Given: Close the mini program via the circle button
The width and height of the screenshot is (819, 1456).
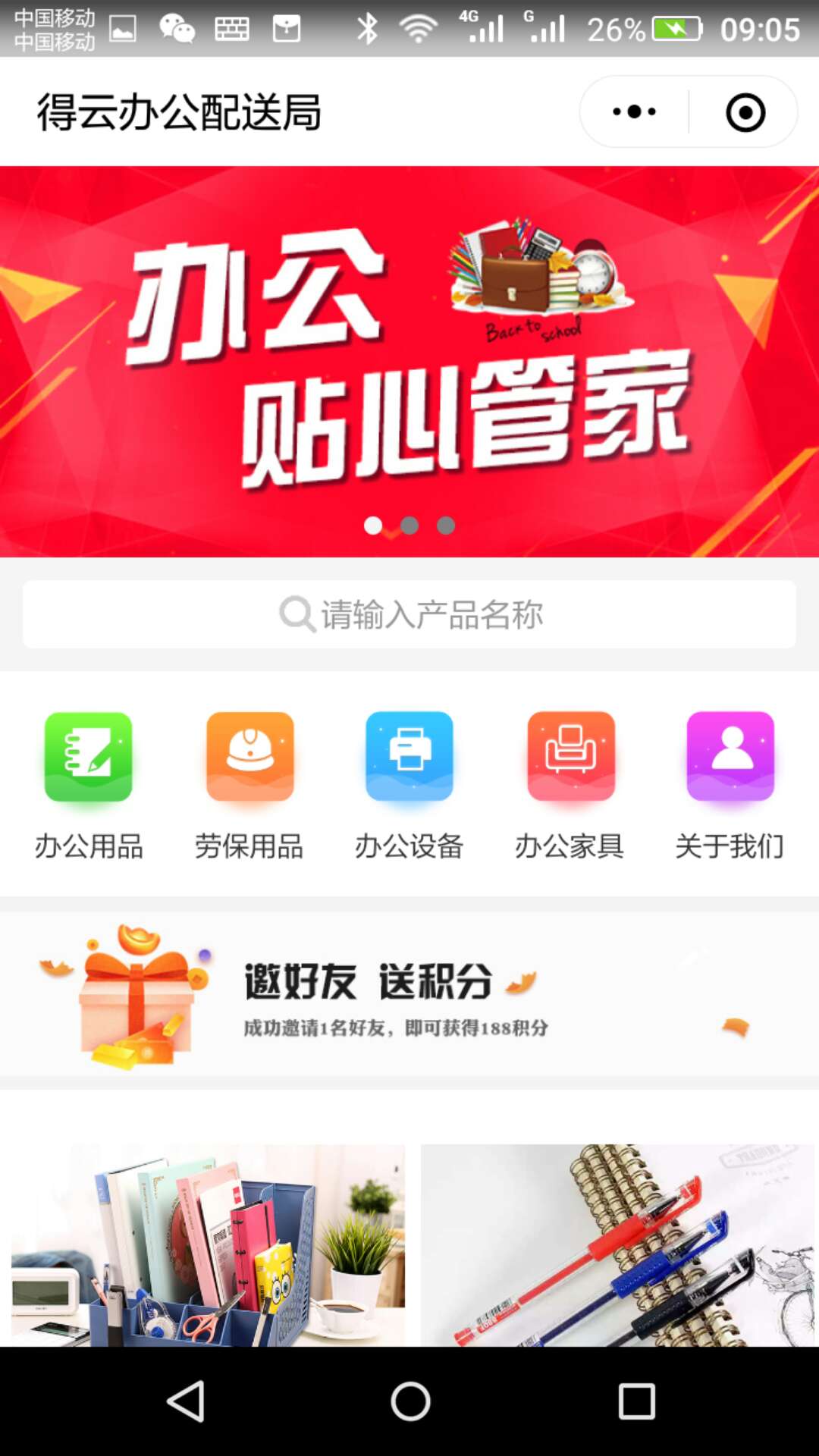Looking at the screenshot, I should click(745, 112).
